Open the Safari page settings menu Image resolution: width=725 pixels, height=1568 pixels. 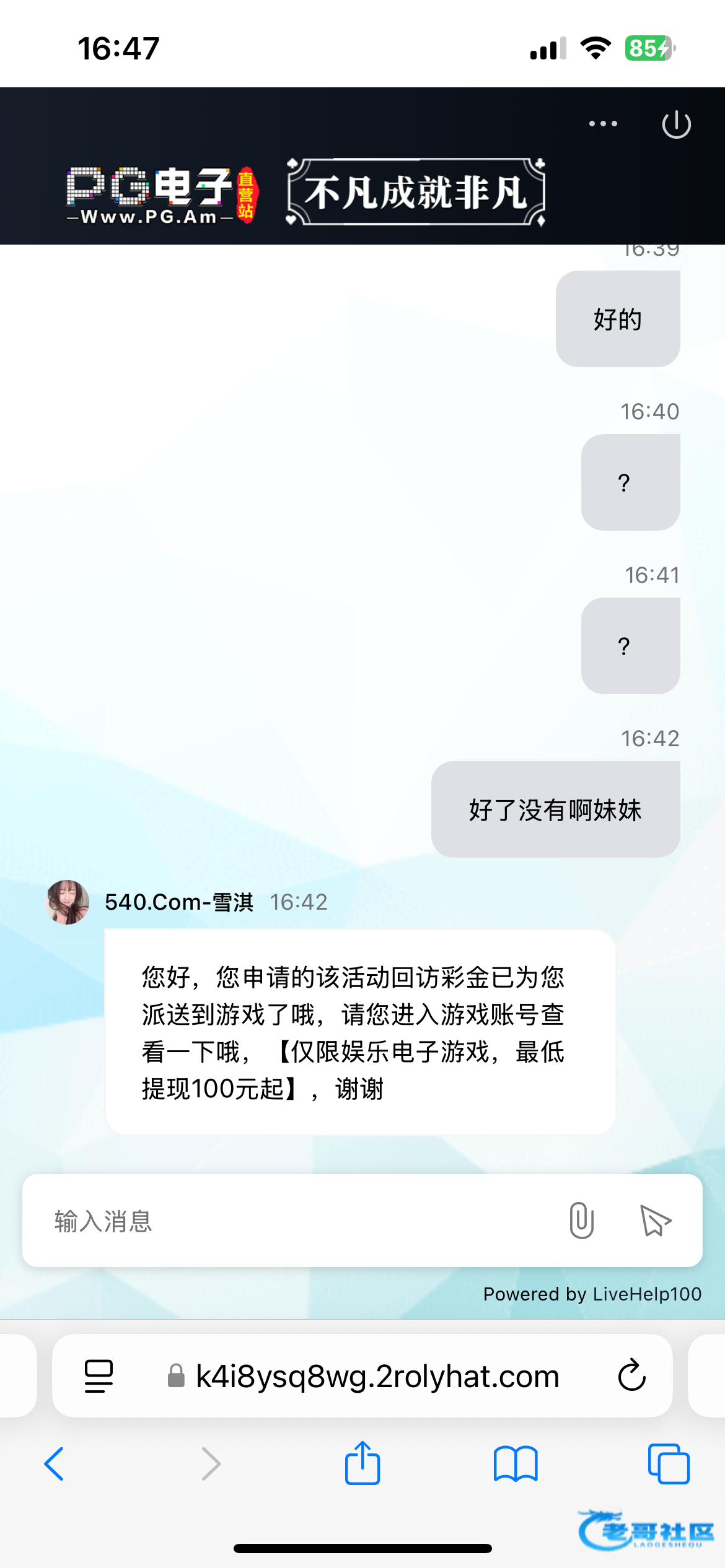point(99,1376)
